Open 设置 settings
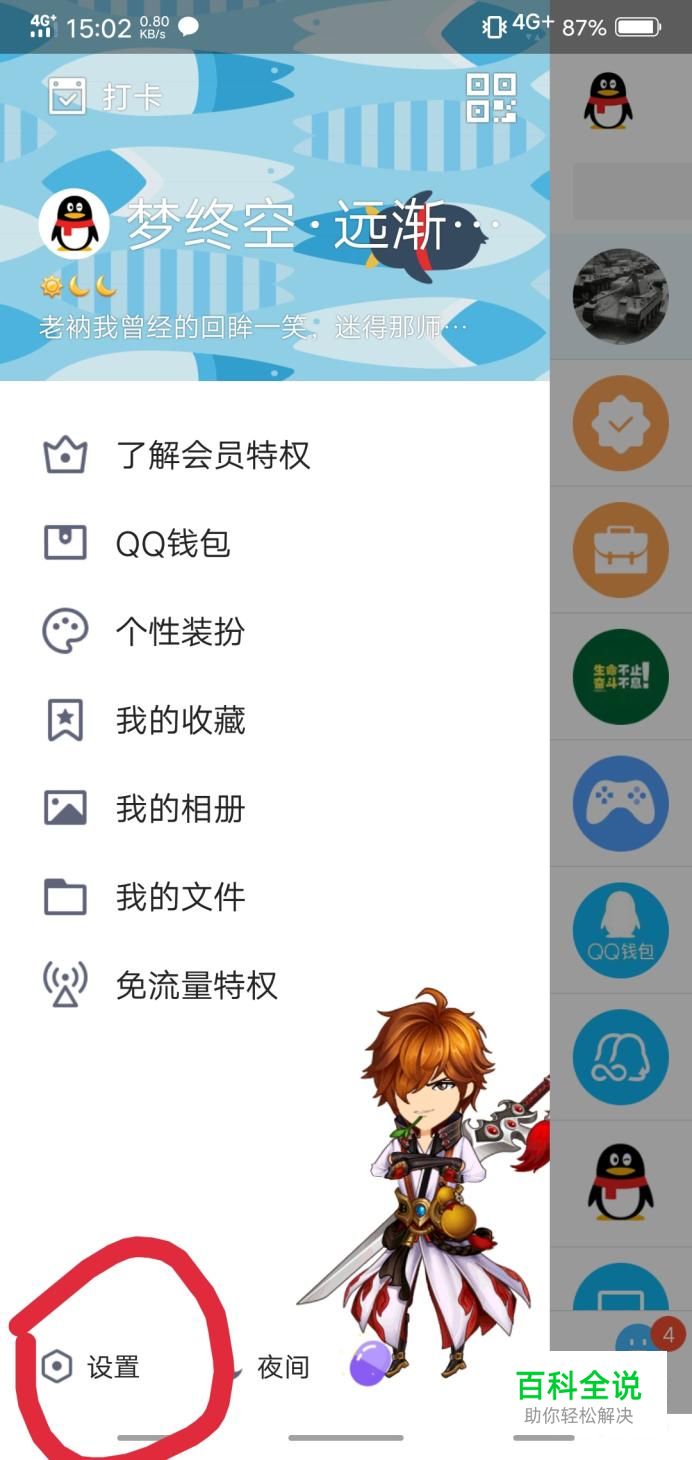 click(92, 1366)
